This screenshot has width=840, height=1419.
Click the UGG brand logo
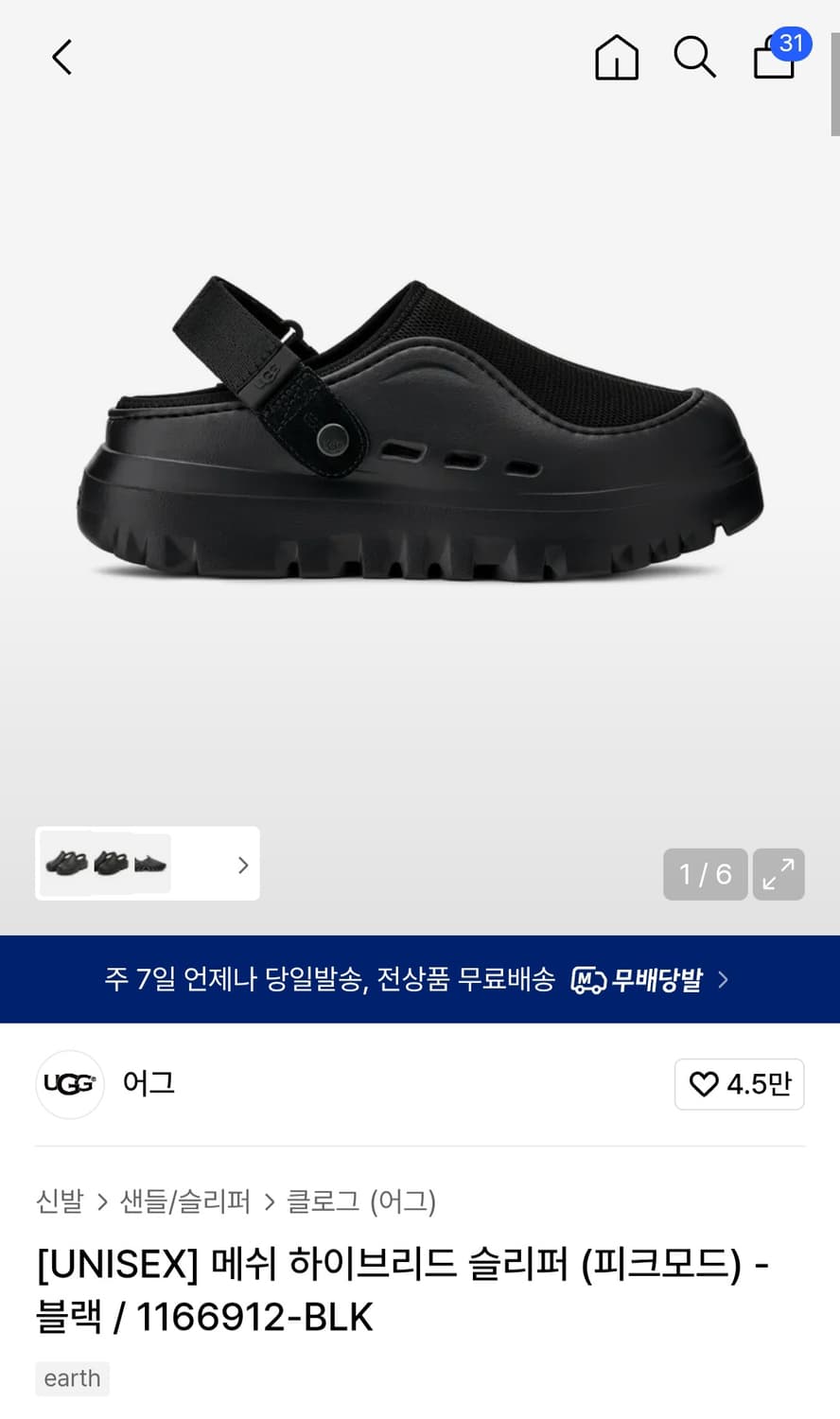pos(69,1084)
